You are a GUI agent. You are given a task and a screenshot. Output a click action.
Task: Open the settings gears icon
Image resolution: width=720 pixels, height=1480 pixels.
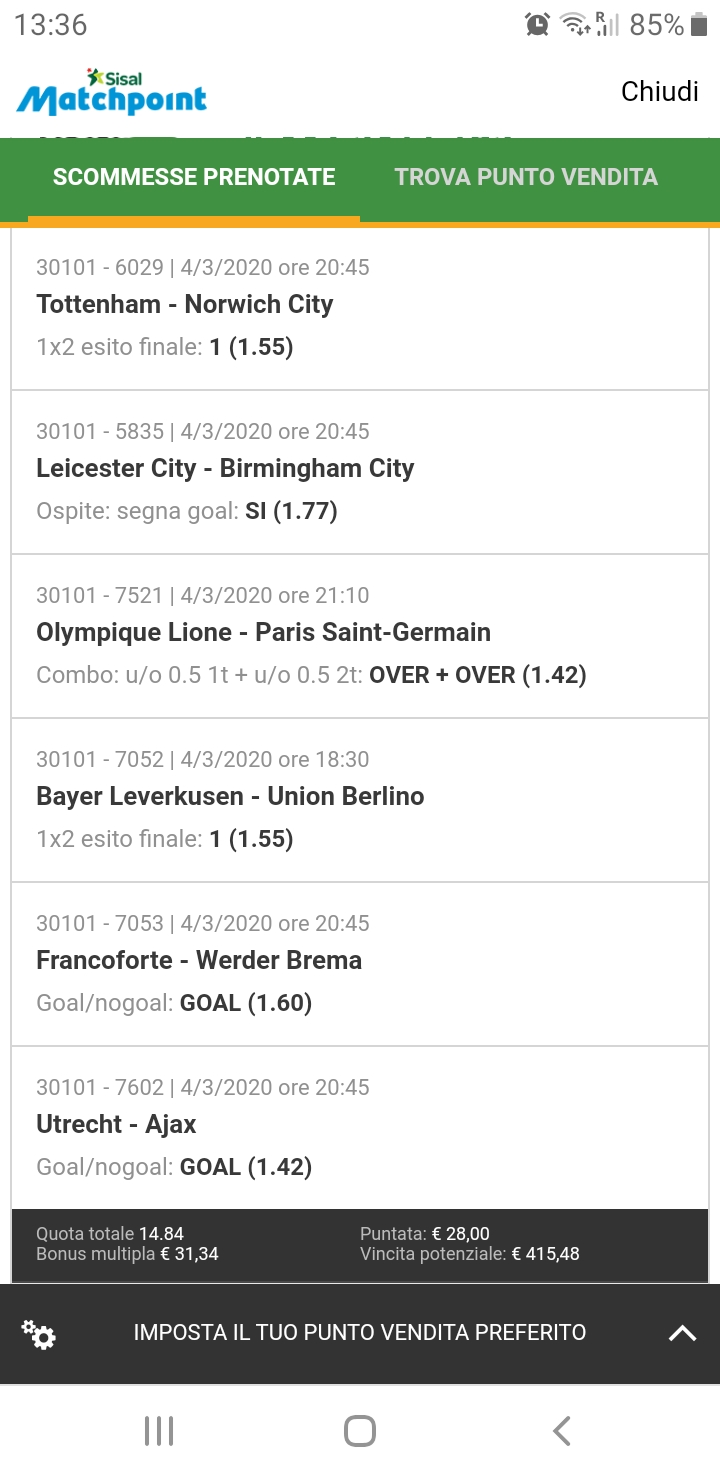(39, 1334)
